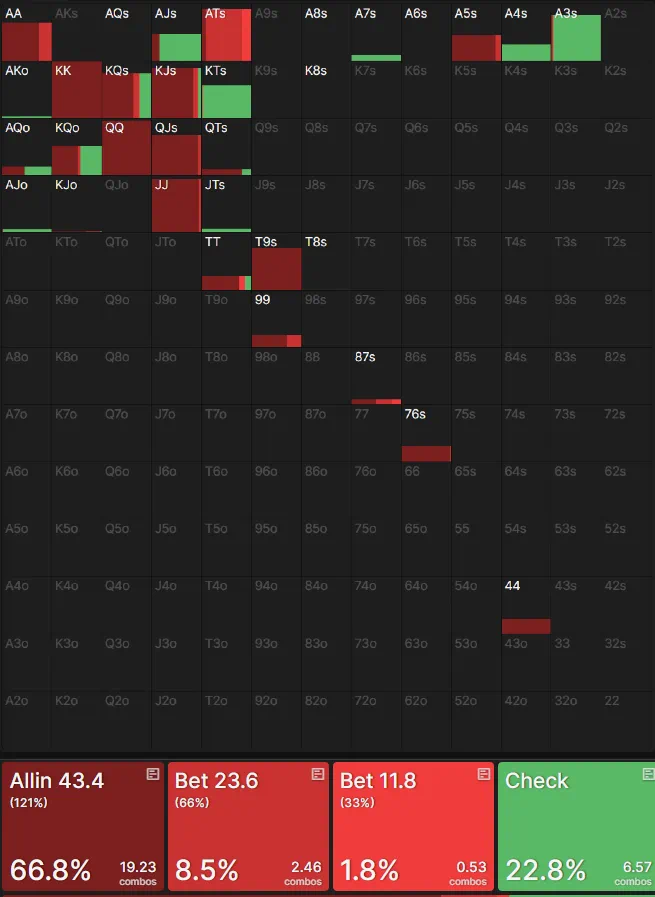Select the AA hand cell
655x897 pixels.
pos(27,33)
